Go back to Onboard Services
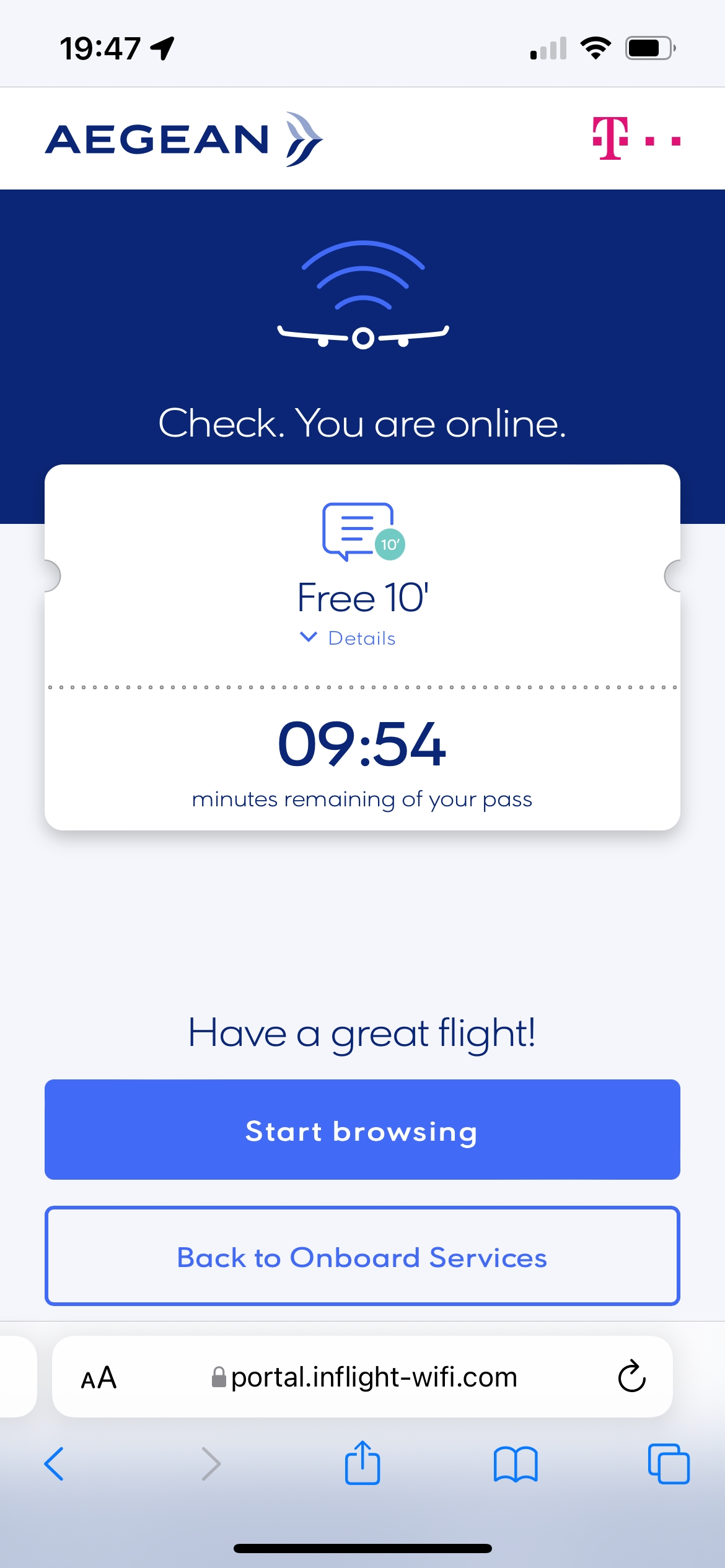The image size is (725, 1568). [362, 1256]
